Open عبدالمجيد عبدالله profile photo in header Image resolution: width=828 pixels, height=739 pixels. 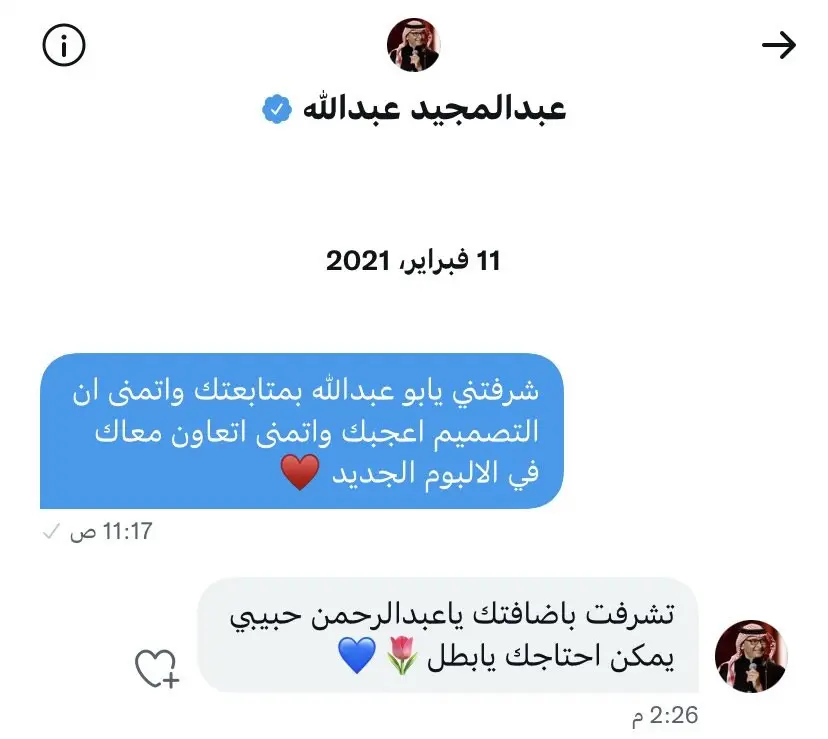413,45
